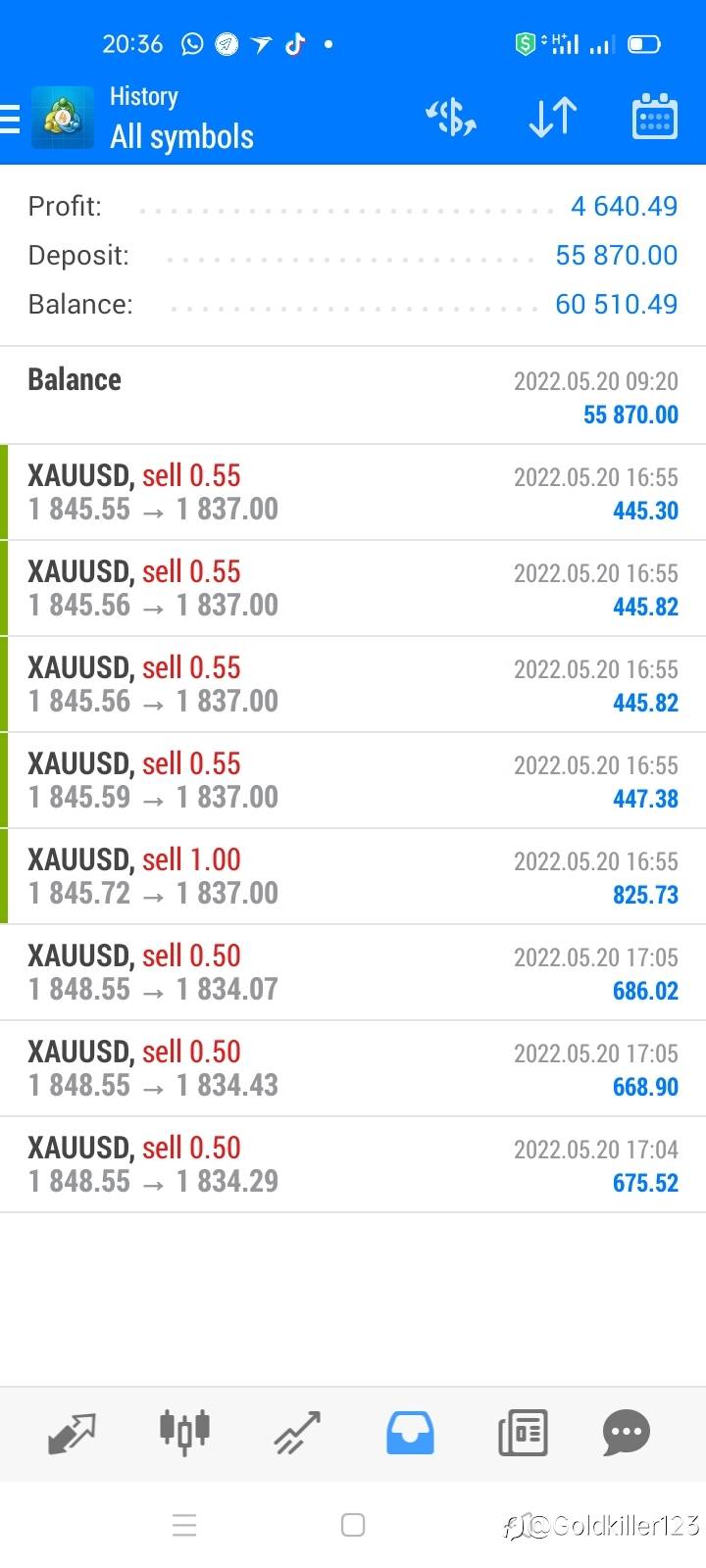Switch to the News tab
Screen dimensions: 706x1568
[x=523, y=1433]
